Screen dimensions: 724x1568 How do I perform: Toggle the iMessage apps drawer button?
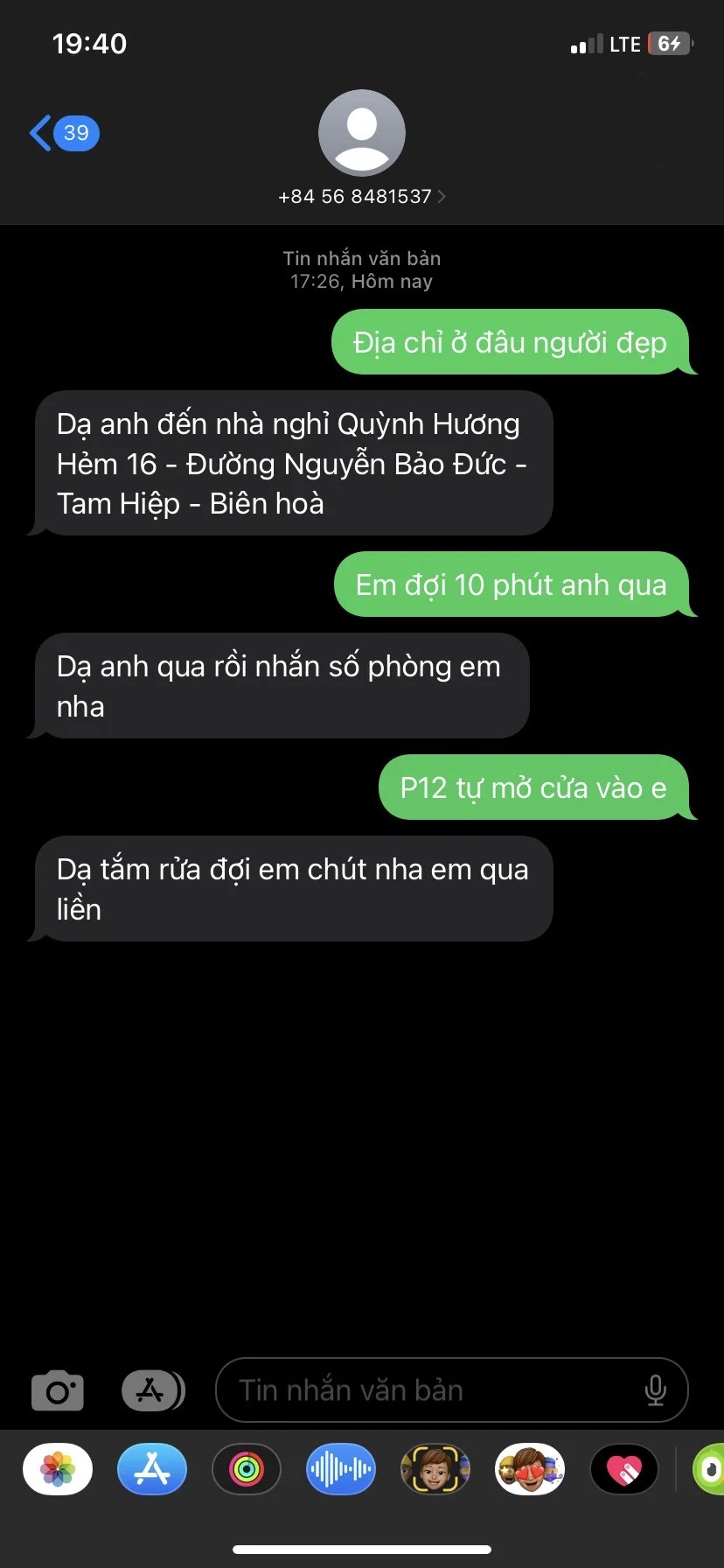[153, 1389]
